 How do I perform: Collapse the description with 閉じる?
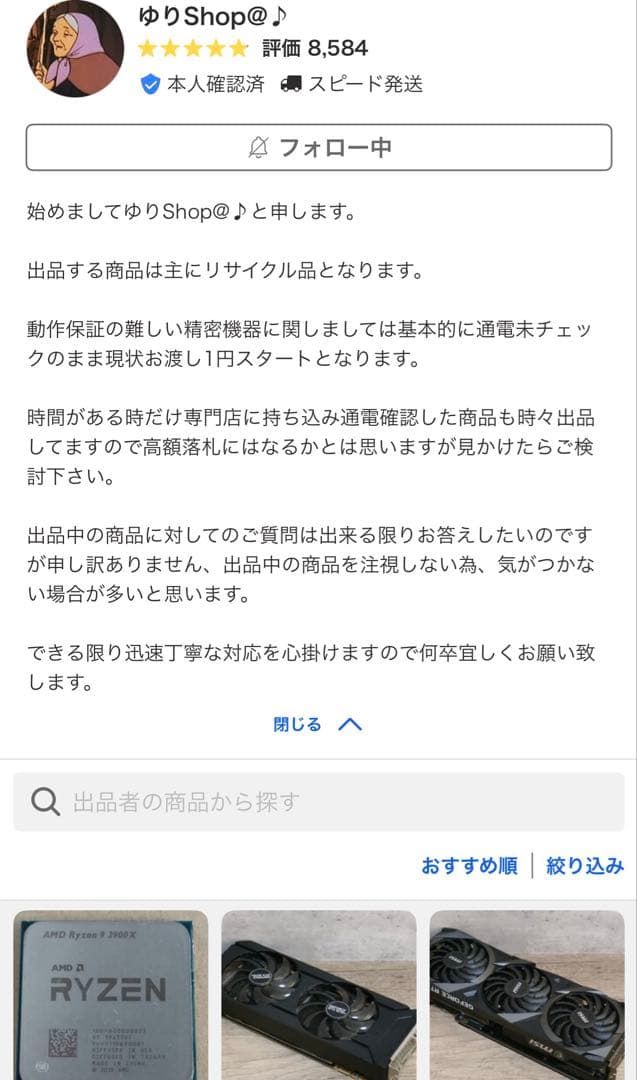pos(317,724)
